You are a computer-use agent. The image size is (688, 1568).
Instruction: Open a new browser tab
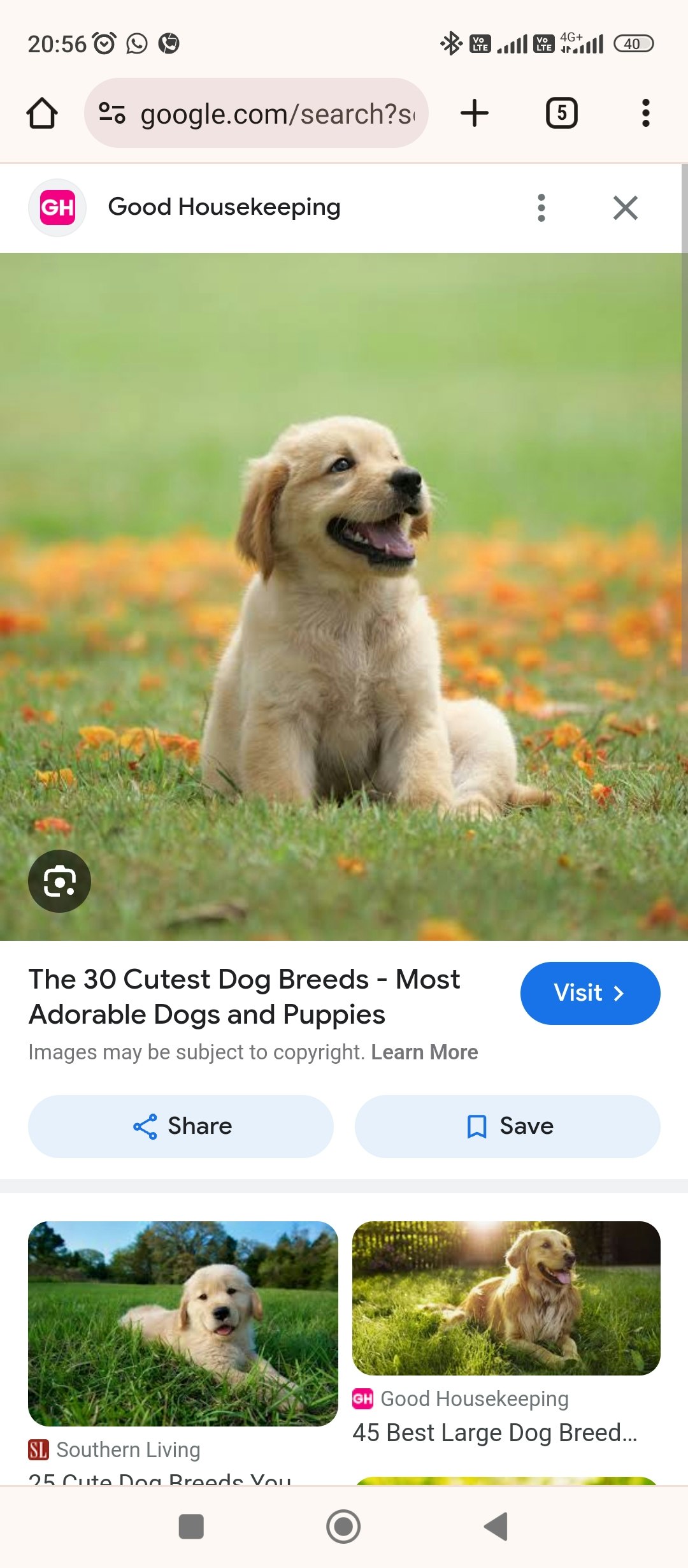[x=475, y=113]
